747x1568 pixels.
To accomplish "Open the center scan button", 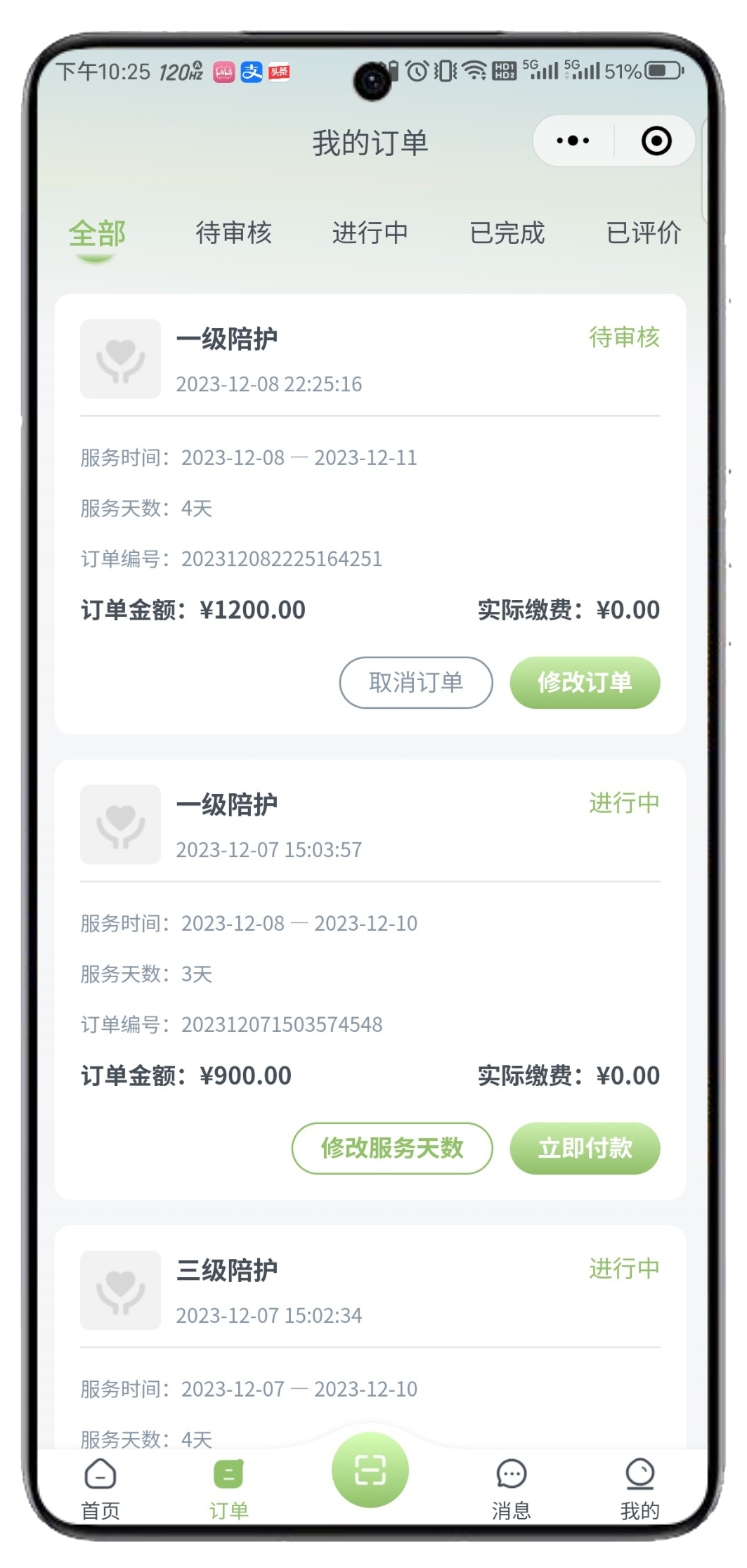I will click(370, 1470).
